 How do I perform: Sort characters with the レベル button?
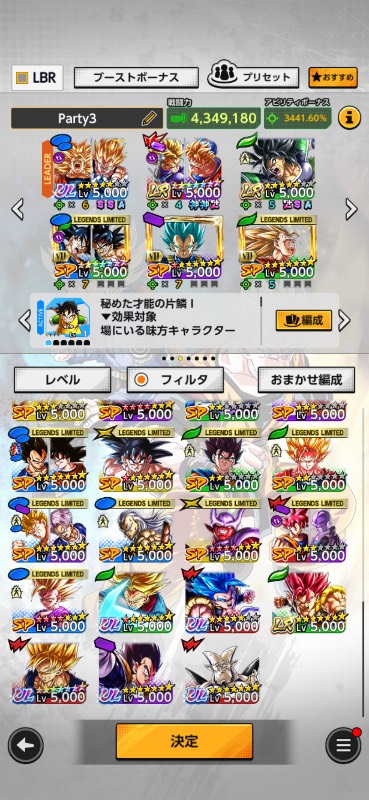62,380
